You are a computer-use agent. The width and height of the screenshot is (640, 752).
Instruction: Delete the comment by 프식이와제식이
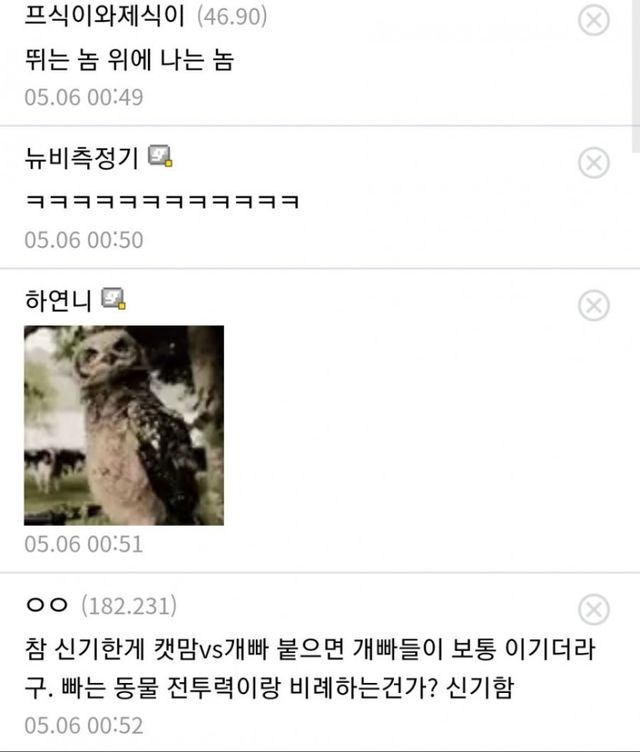pyautogui.click(x=594, y=20)
